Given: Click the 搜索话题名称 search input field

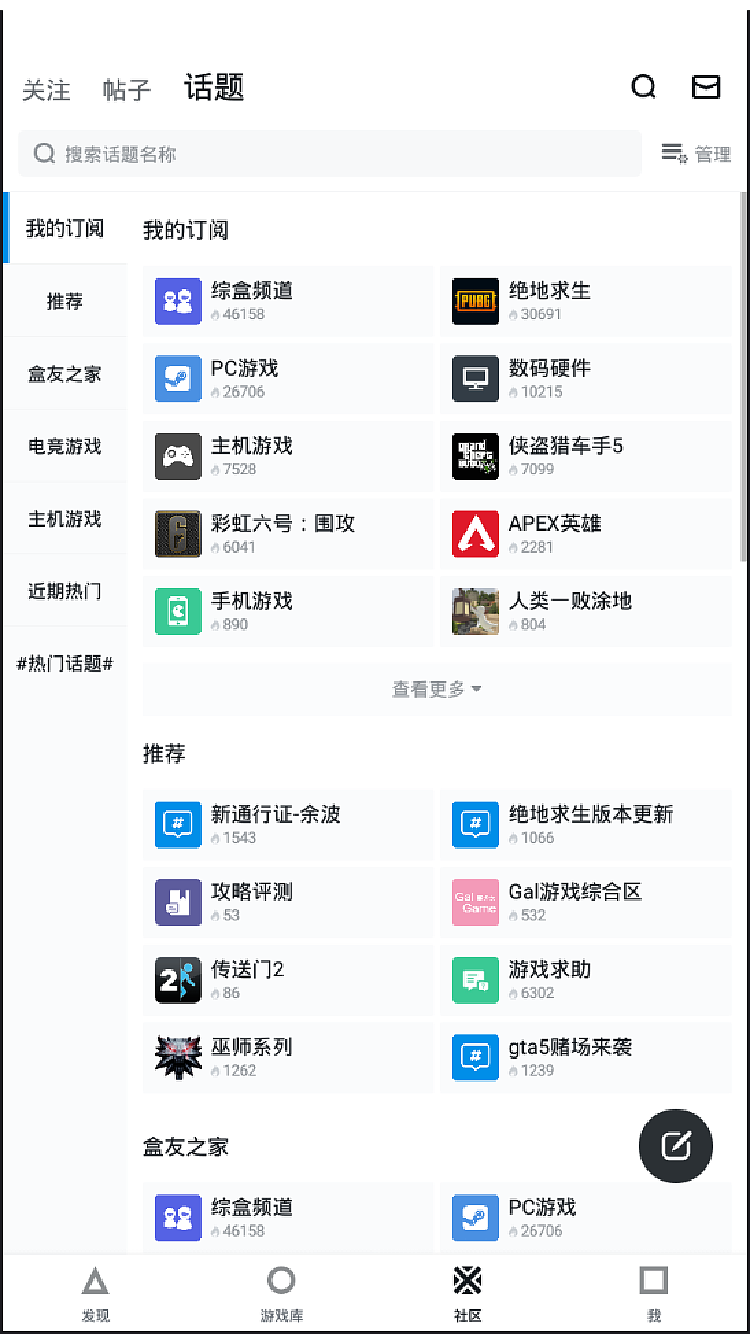Looking at the screenshot, I should (330, 153).
